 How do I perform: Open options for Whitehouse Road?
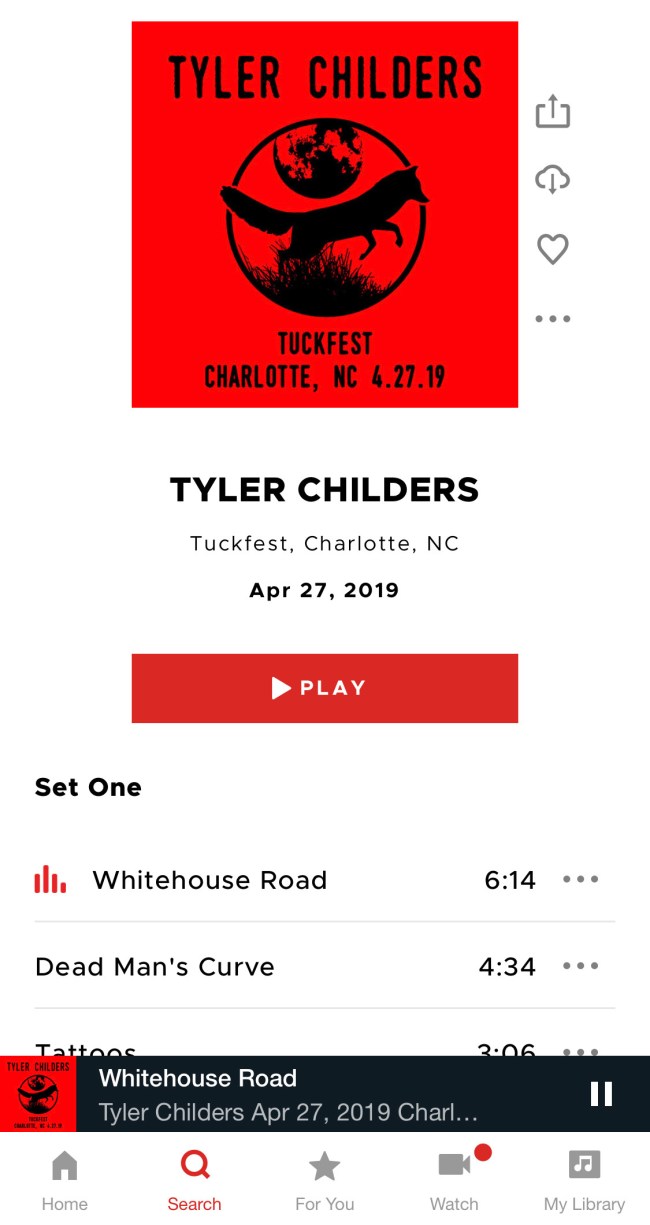point(580,880)
